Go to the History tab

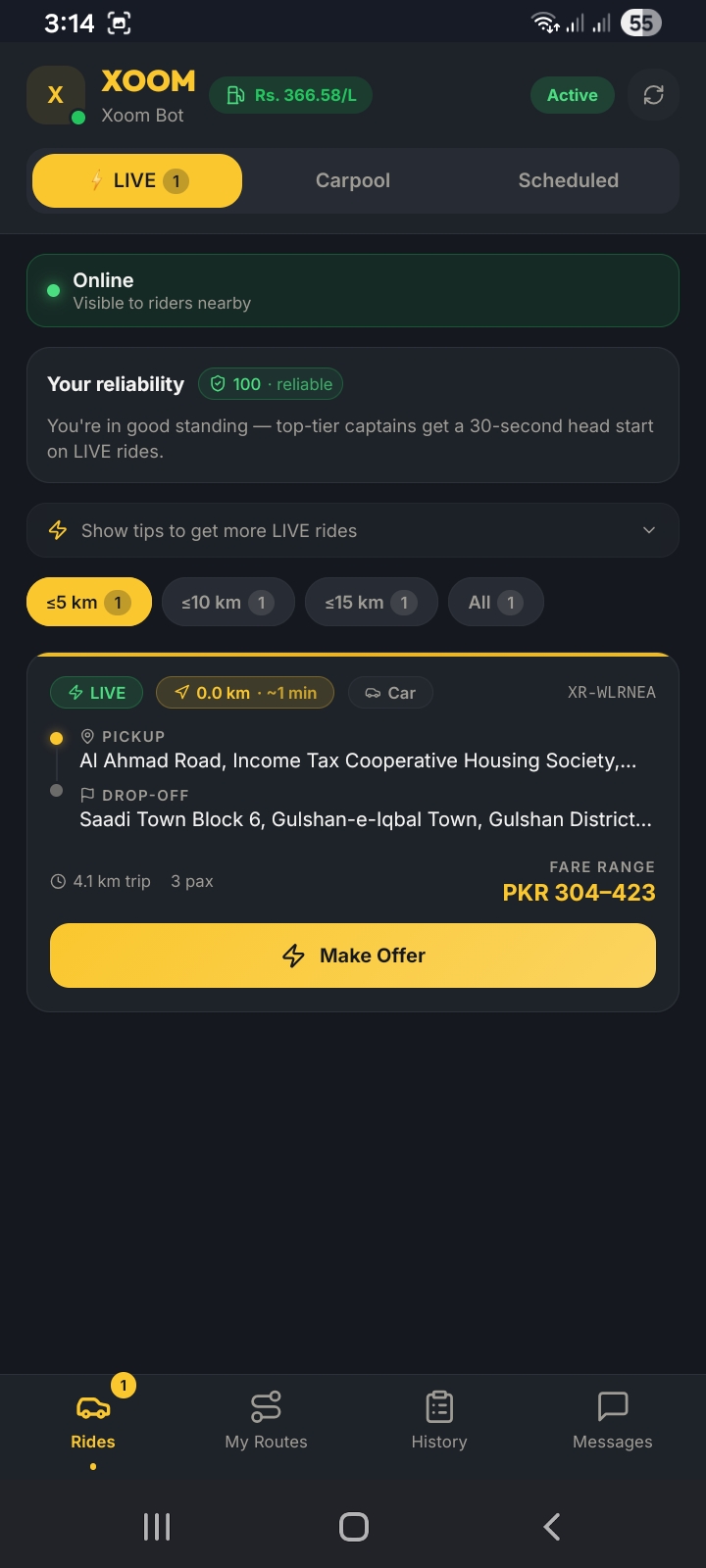(x=438, y=1420)
